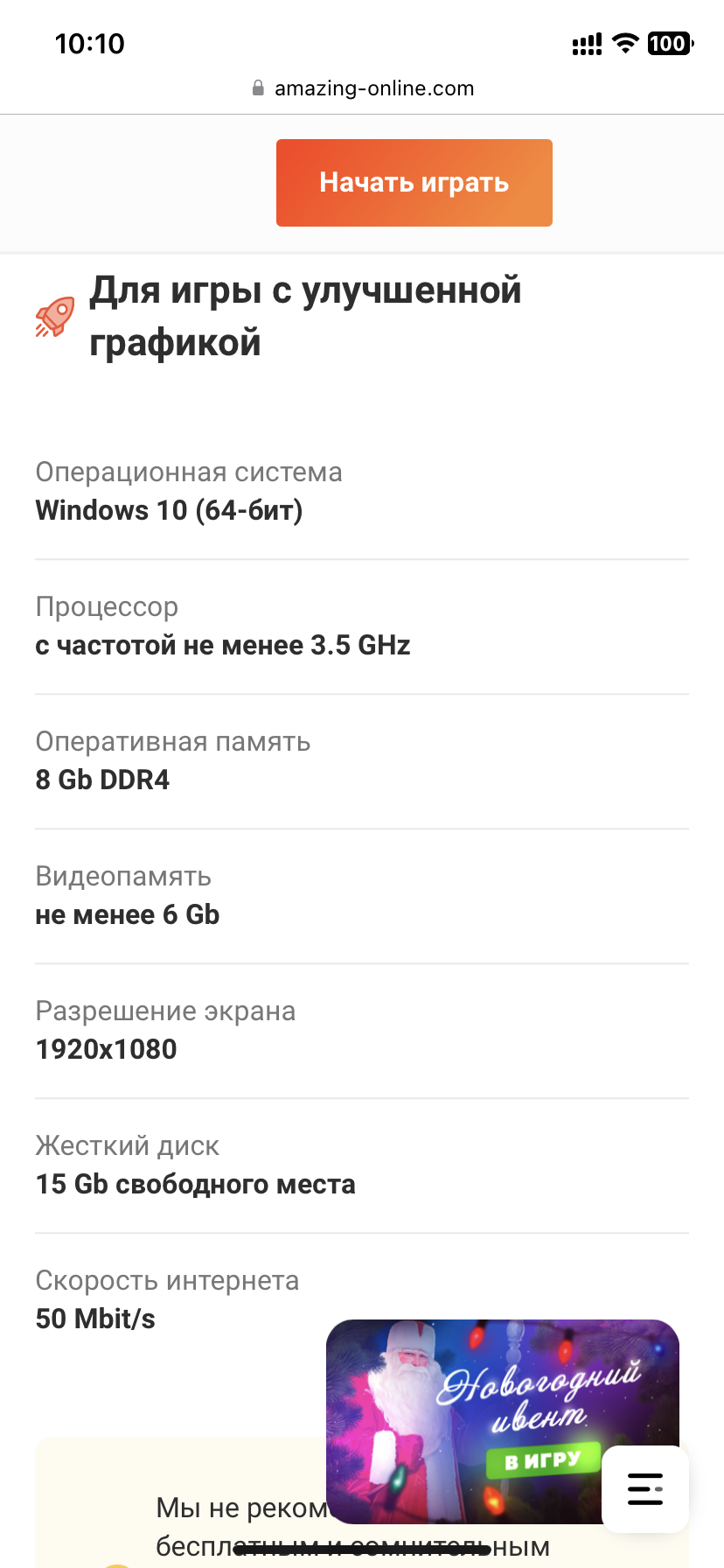The width and height of the screenshot is (724, 1568).
Task: Tap the Начать играть button
Action: point(414,183)
